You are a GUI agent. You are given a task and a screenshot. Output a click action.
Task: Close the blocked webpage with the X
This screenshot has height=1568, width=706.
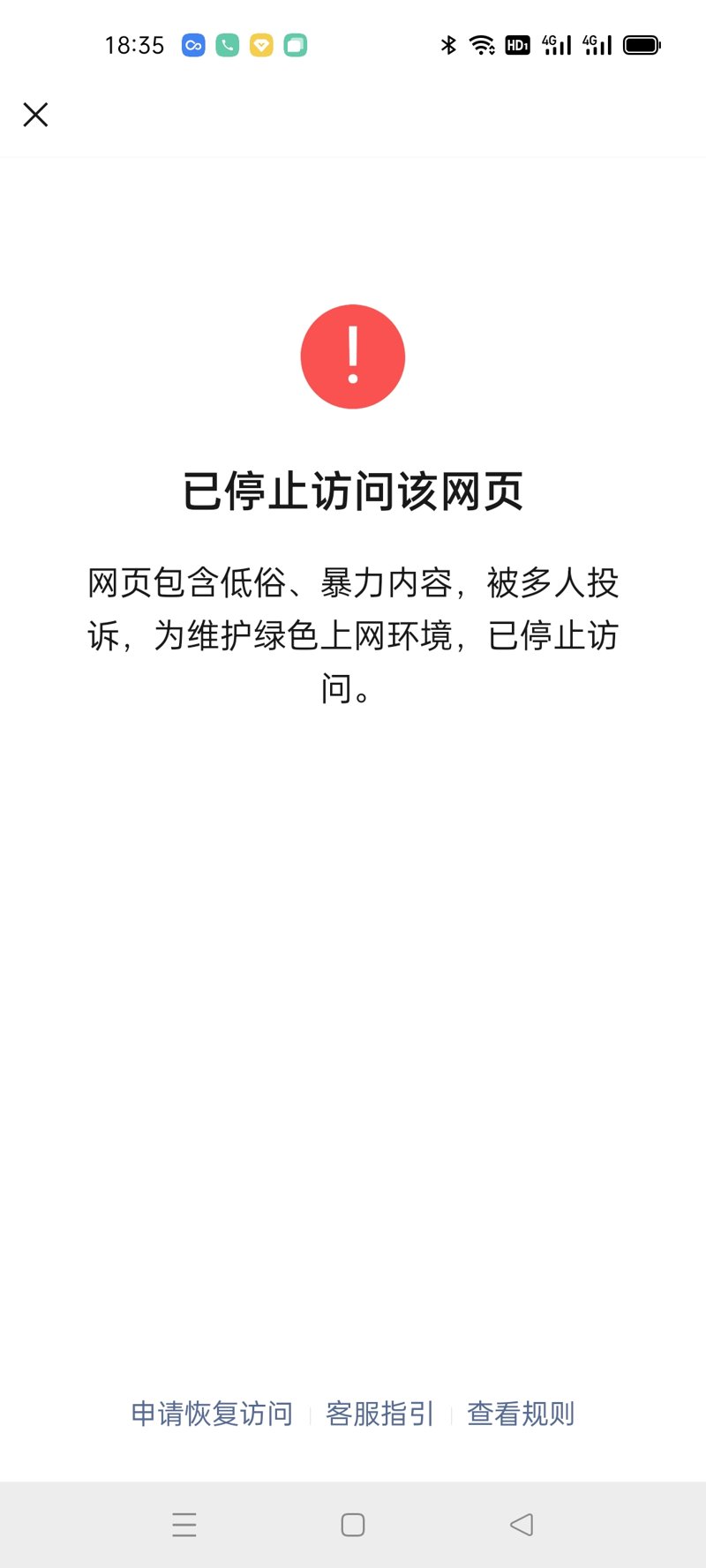coord(35,115)
